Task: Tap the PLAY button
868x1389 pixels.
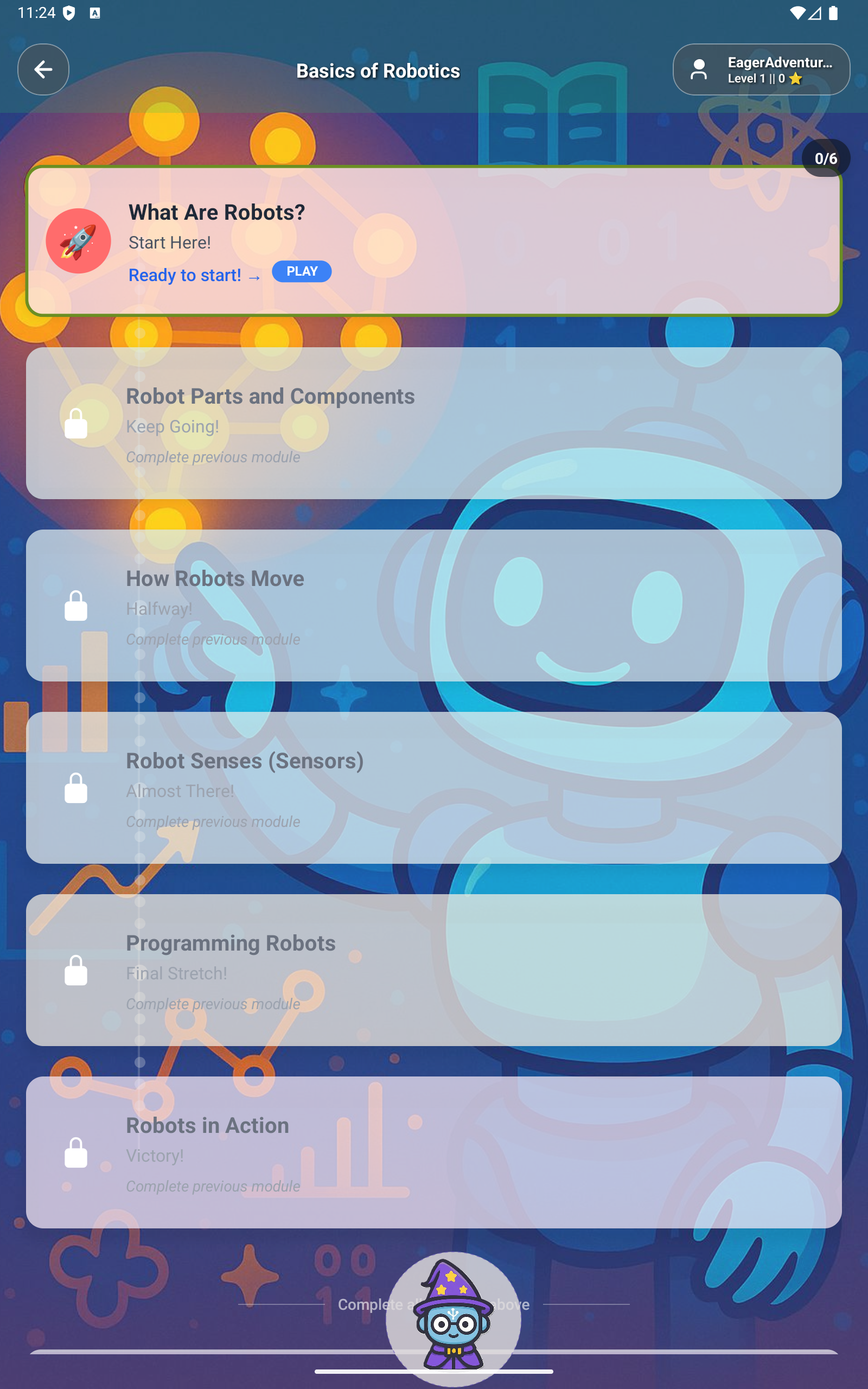Action: coord(302,271)
